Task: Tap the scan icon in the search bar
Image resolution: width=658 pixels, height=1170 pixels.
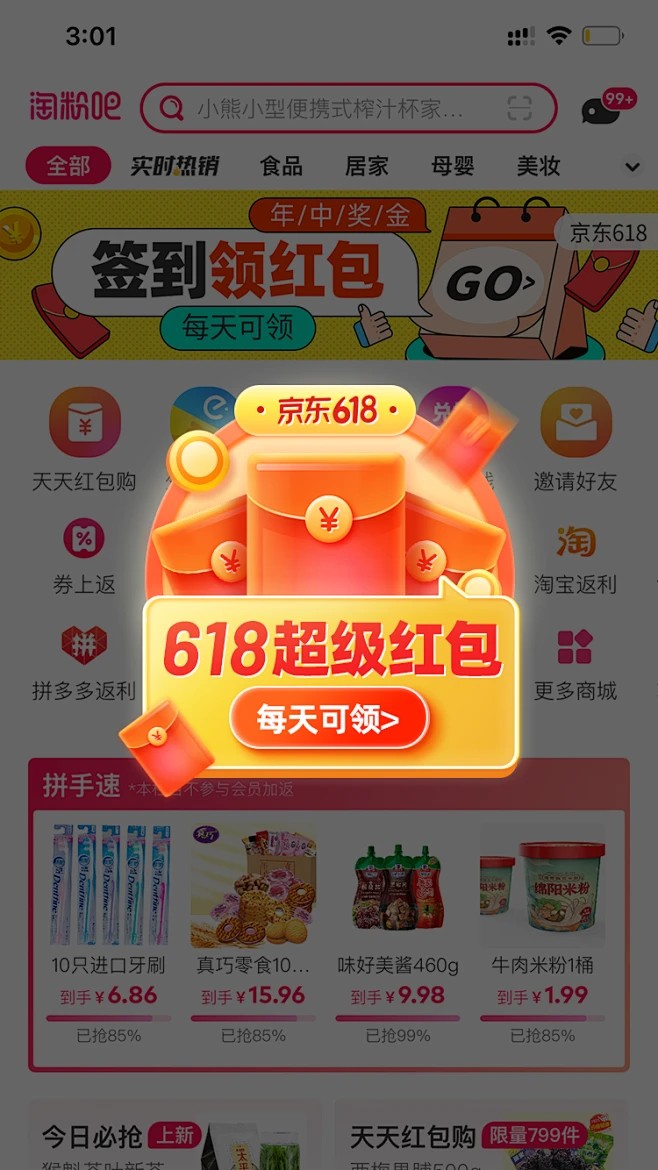Action: coord(519,108)
